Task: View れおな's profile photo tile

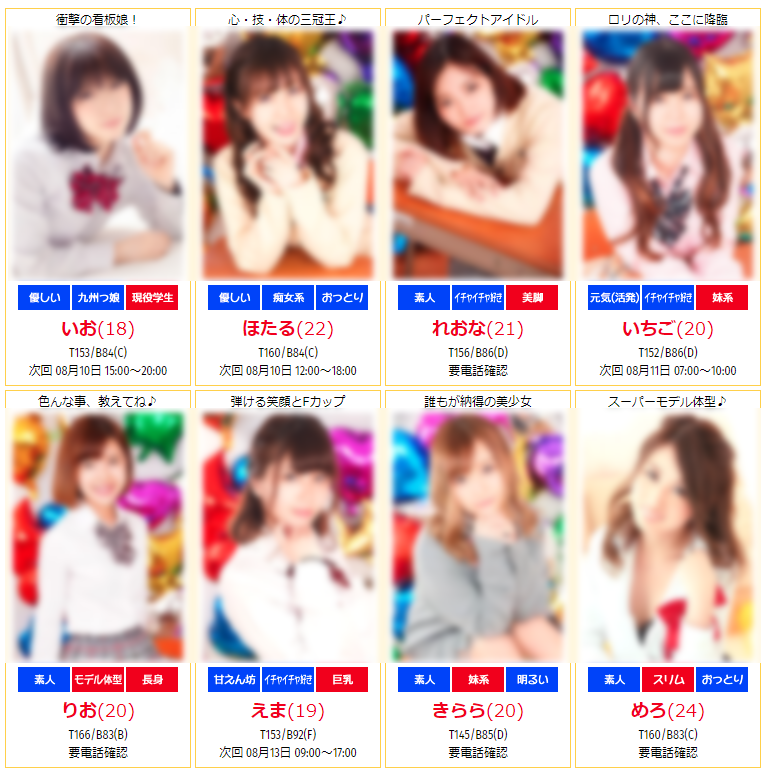Action: click(477, 155)
